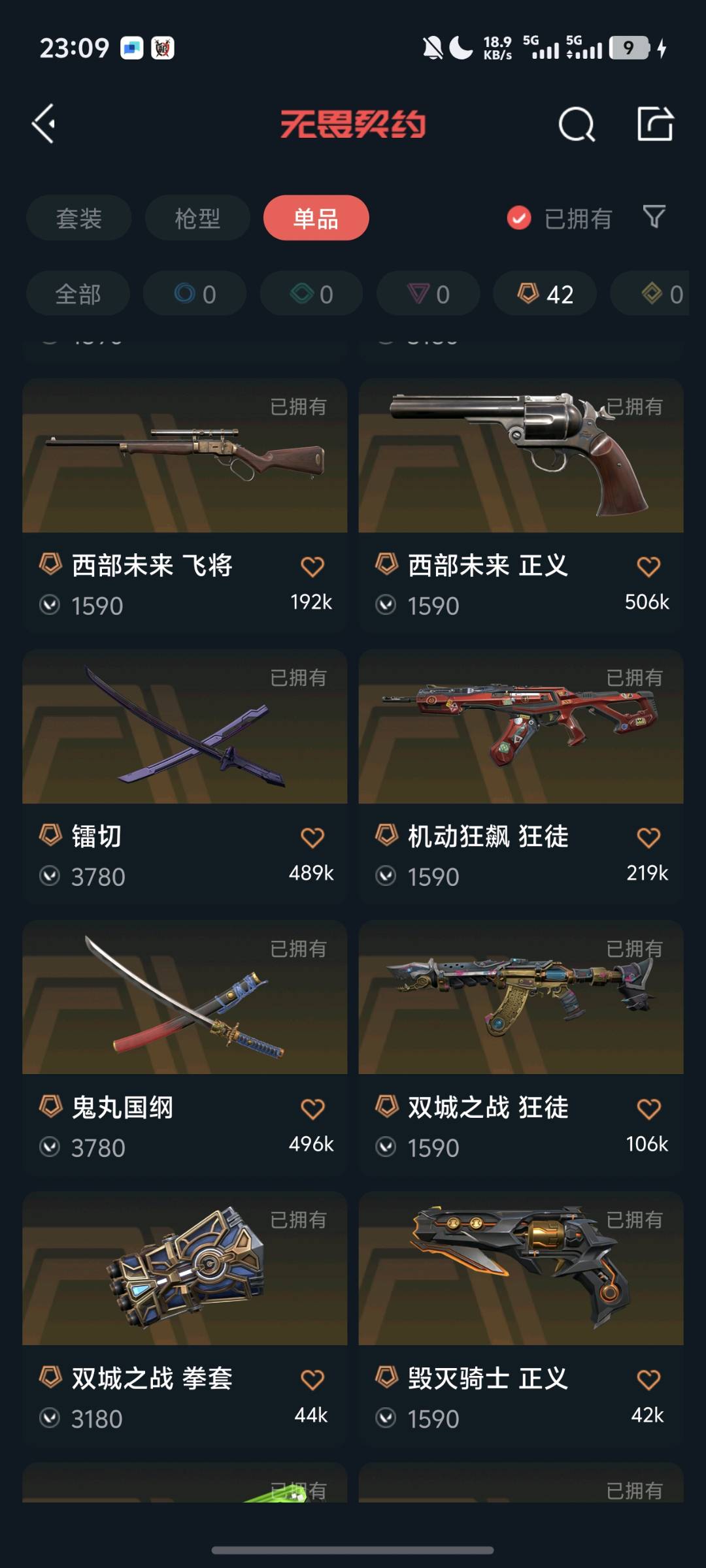Select the 全部 rarity chip
The height and width of the screenshot is (1568, 706).
[x=78, y=294]
